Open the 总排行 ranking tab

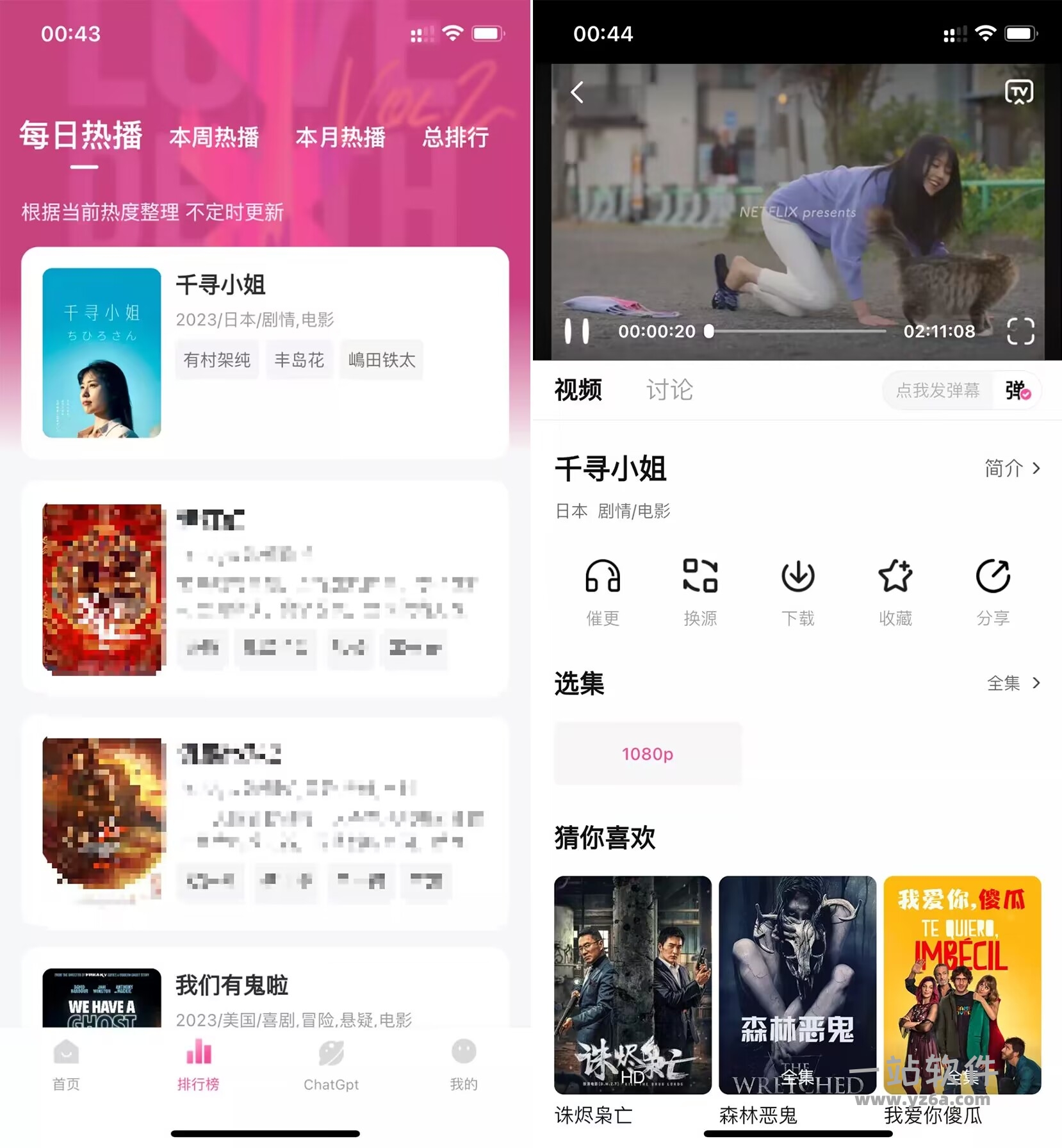coord(455,137)
